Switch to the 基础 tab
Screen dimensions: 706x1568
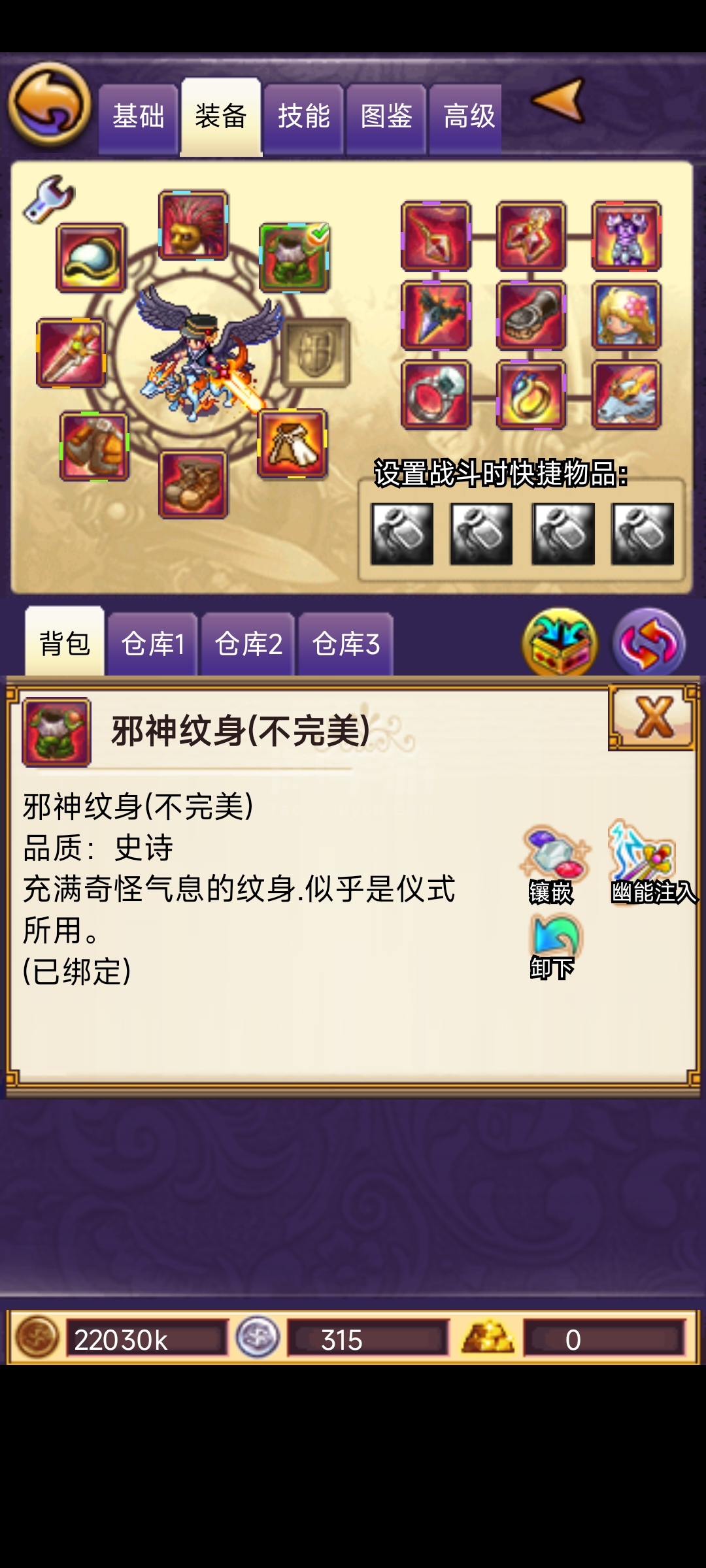(138, 118)
